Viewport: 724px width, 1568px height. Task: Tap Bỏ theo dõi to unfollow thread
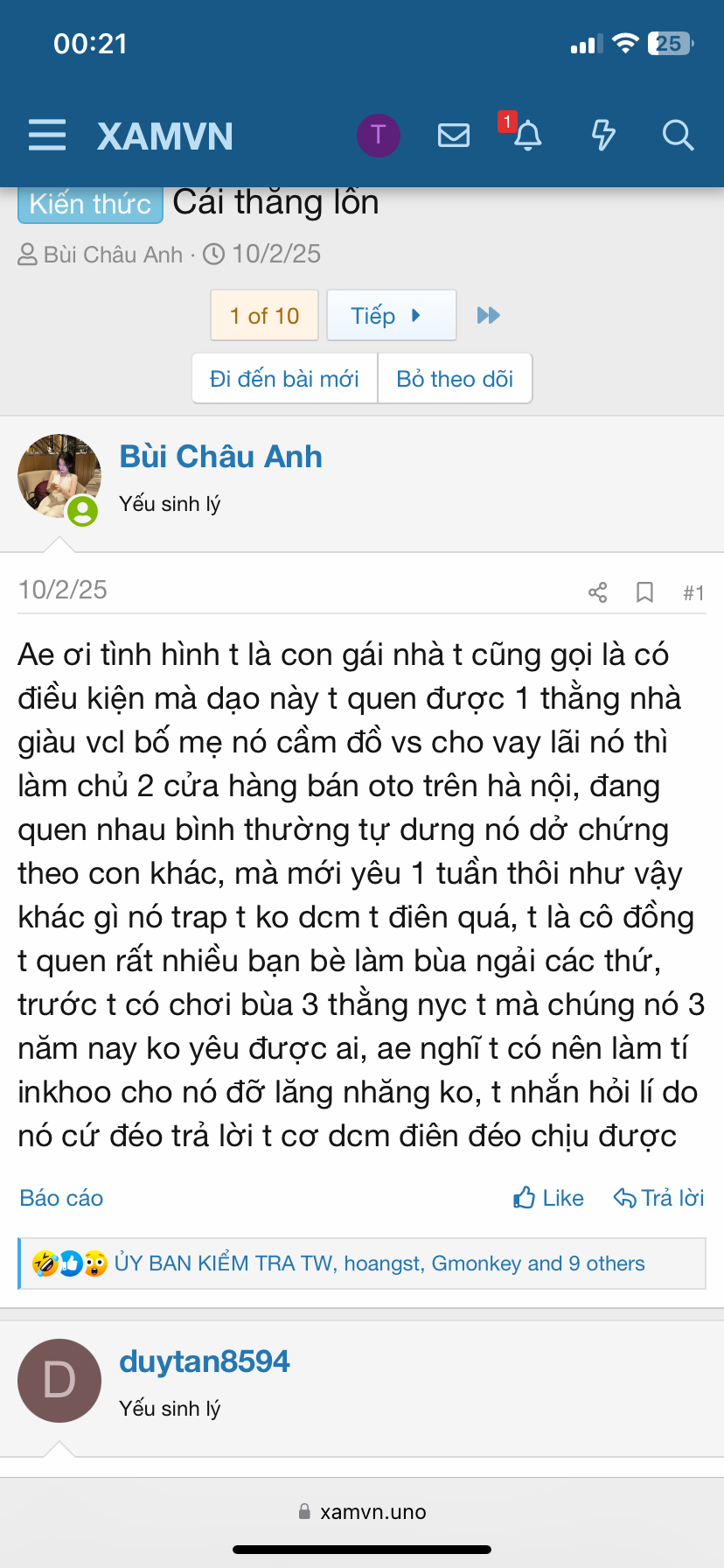coord(455,379)
